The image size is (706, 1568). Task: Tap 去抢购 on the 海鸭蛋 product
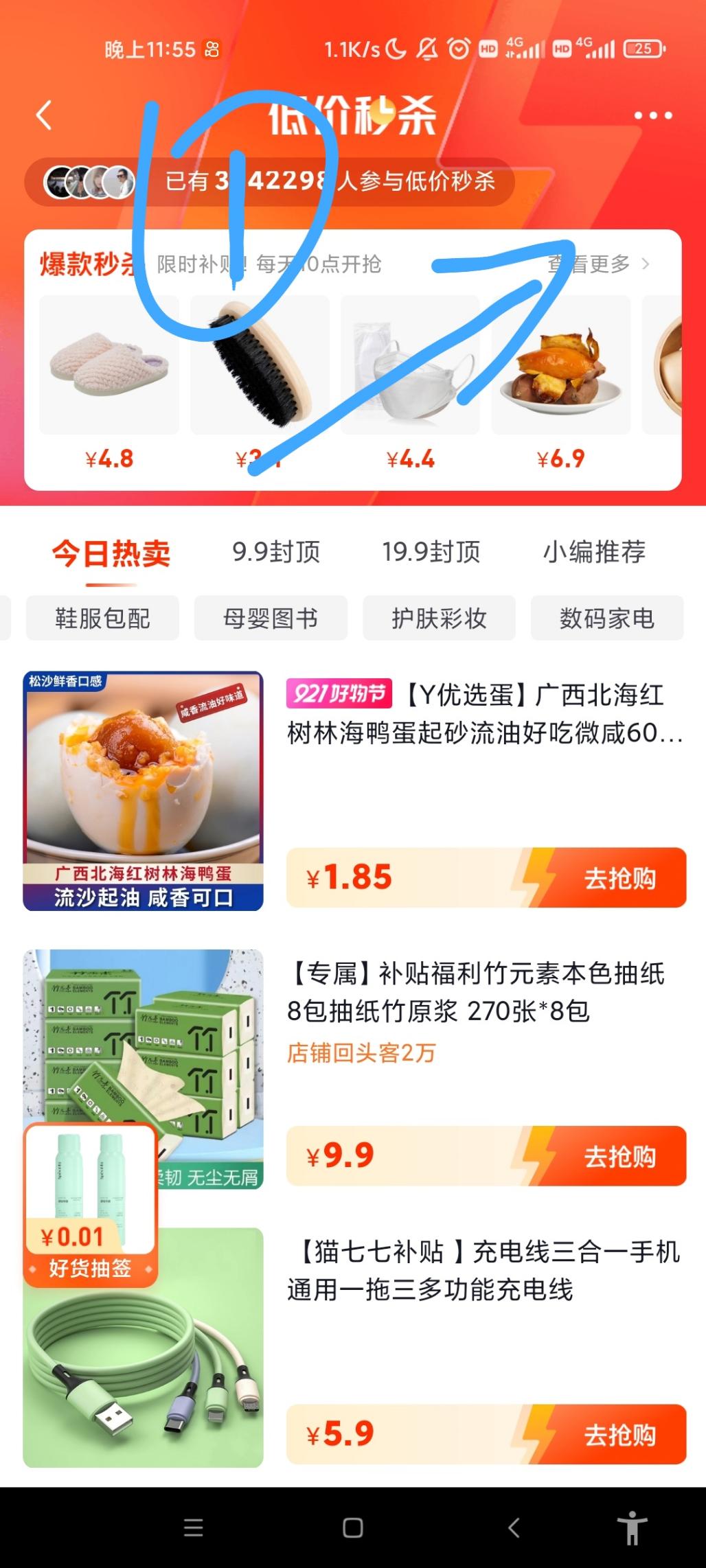[622, 876]
